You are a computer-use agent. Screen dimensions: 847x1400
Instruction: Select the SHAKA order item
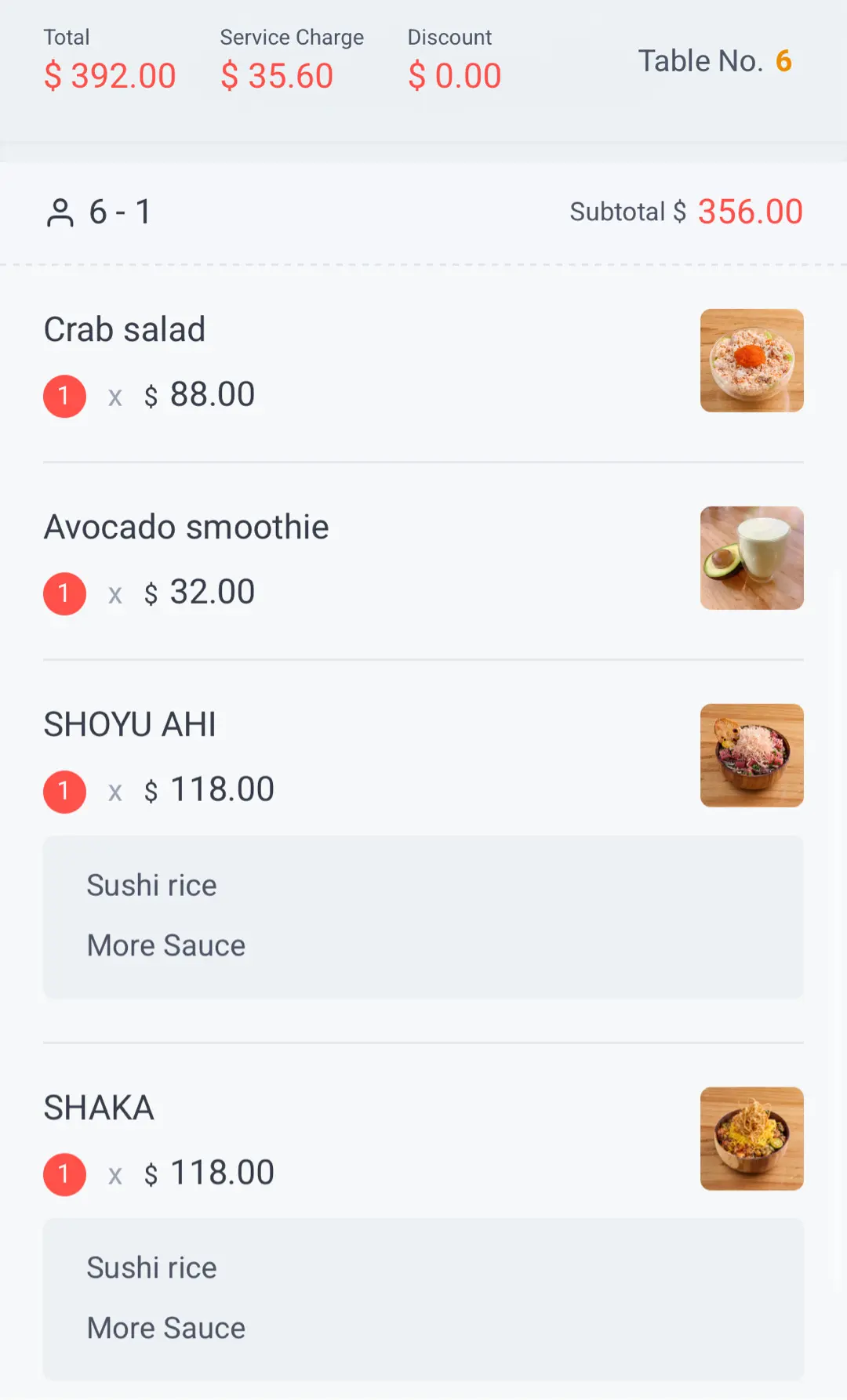[100, 1108]
